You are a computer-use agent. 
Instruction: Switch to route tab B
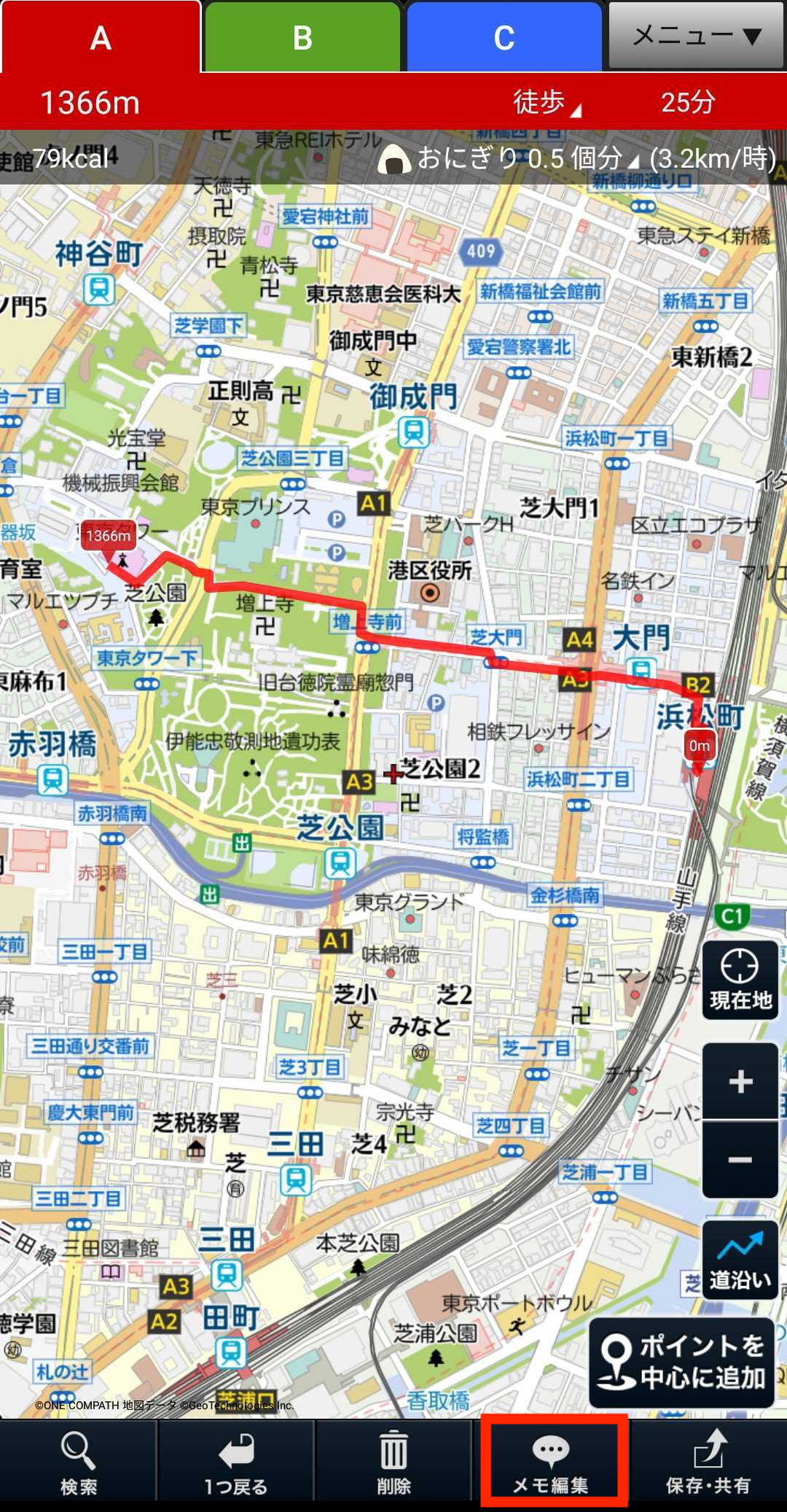tap(302, 36)
